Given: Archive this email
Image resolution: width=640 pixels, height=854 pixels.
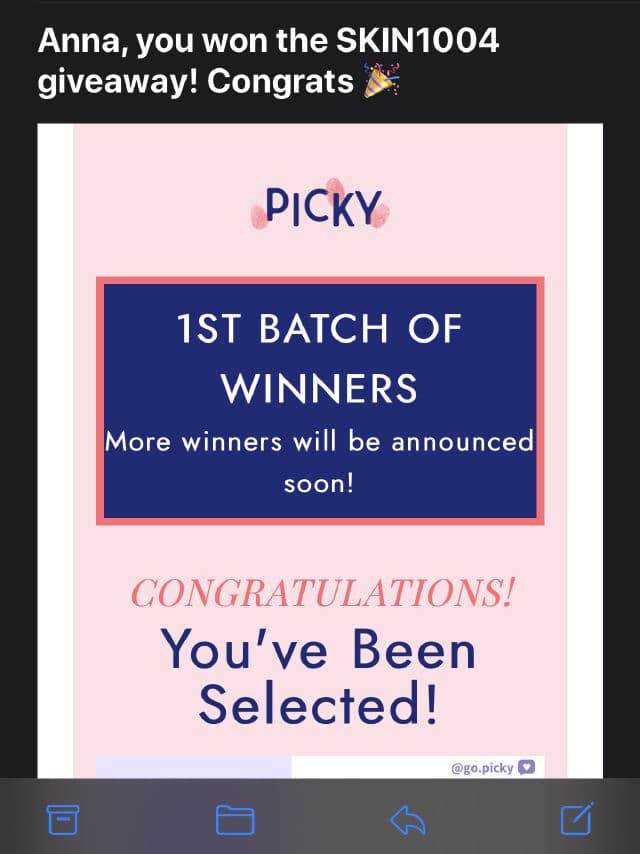Looking at the screenshot, I should click(63, 820).
